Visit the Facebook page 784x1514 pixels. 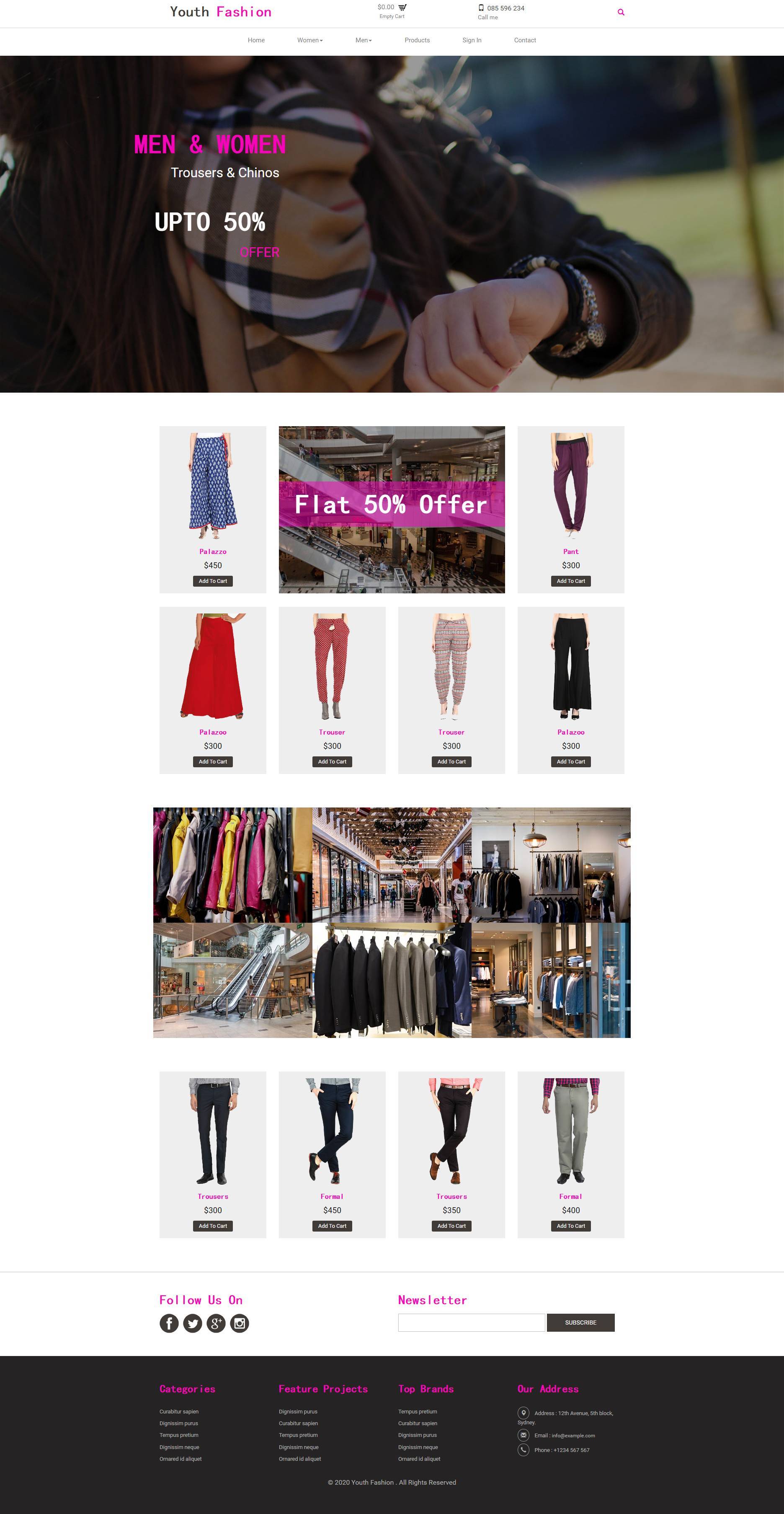[x=169, y=1324]
